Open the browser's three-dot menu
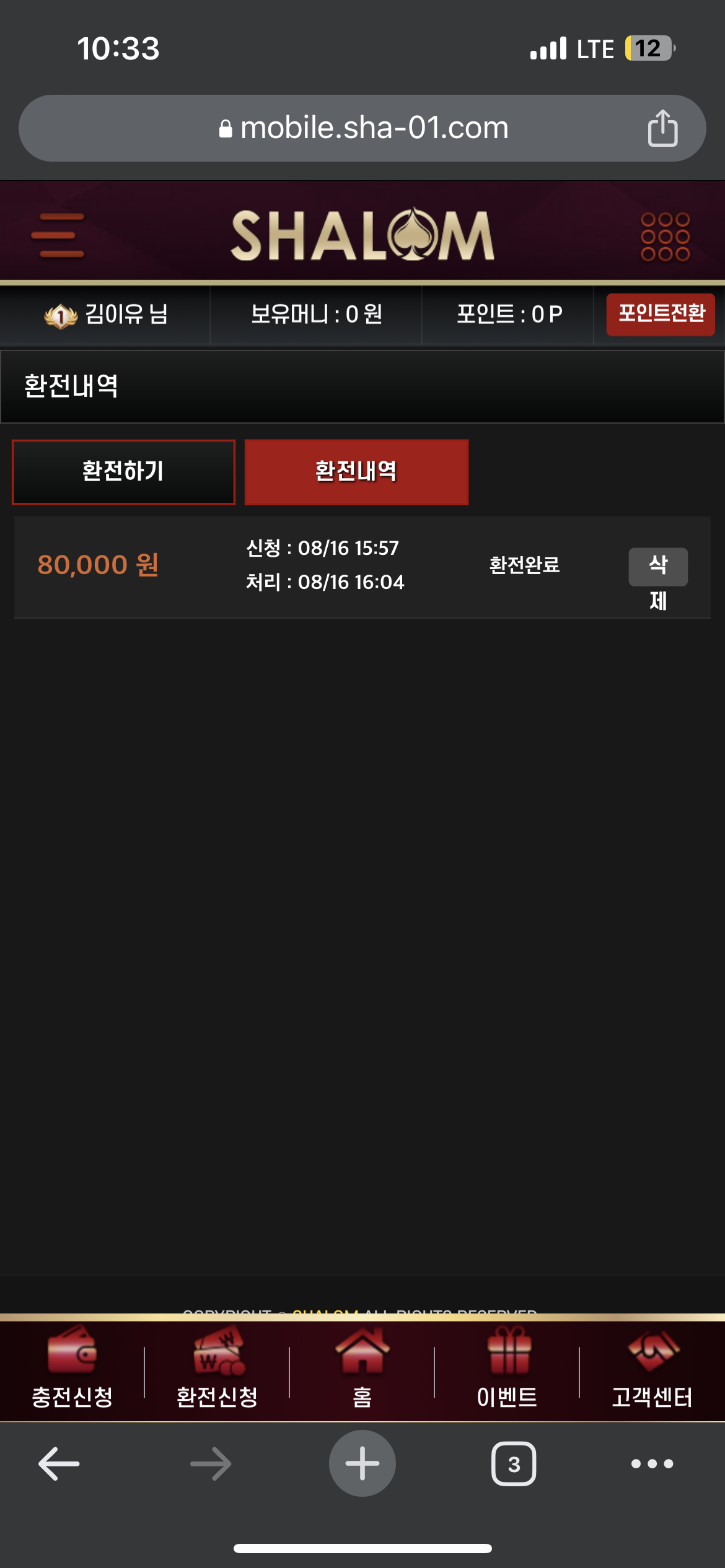The width and height of the screenshot is (725, 1568). coord(652,1464)
